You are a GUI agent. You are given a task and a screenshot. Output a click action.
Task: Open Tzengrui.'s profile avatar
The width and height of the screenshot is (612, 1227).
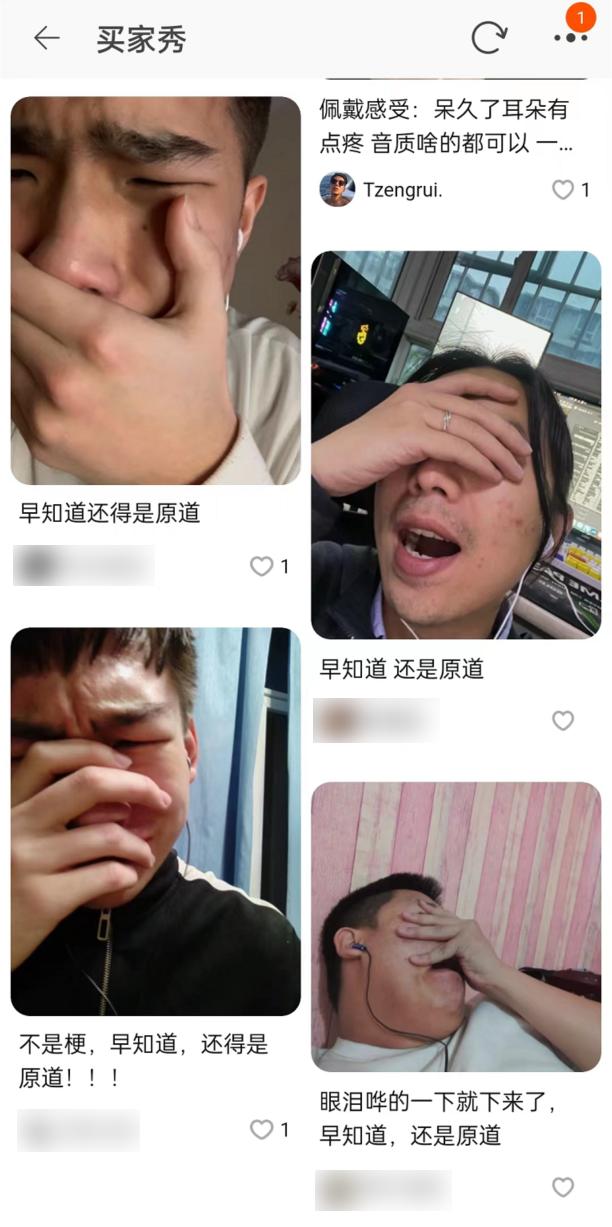(337, 189)
